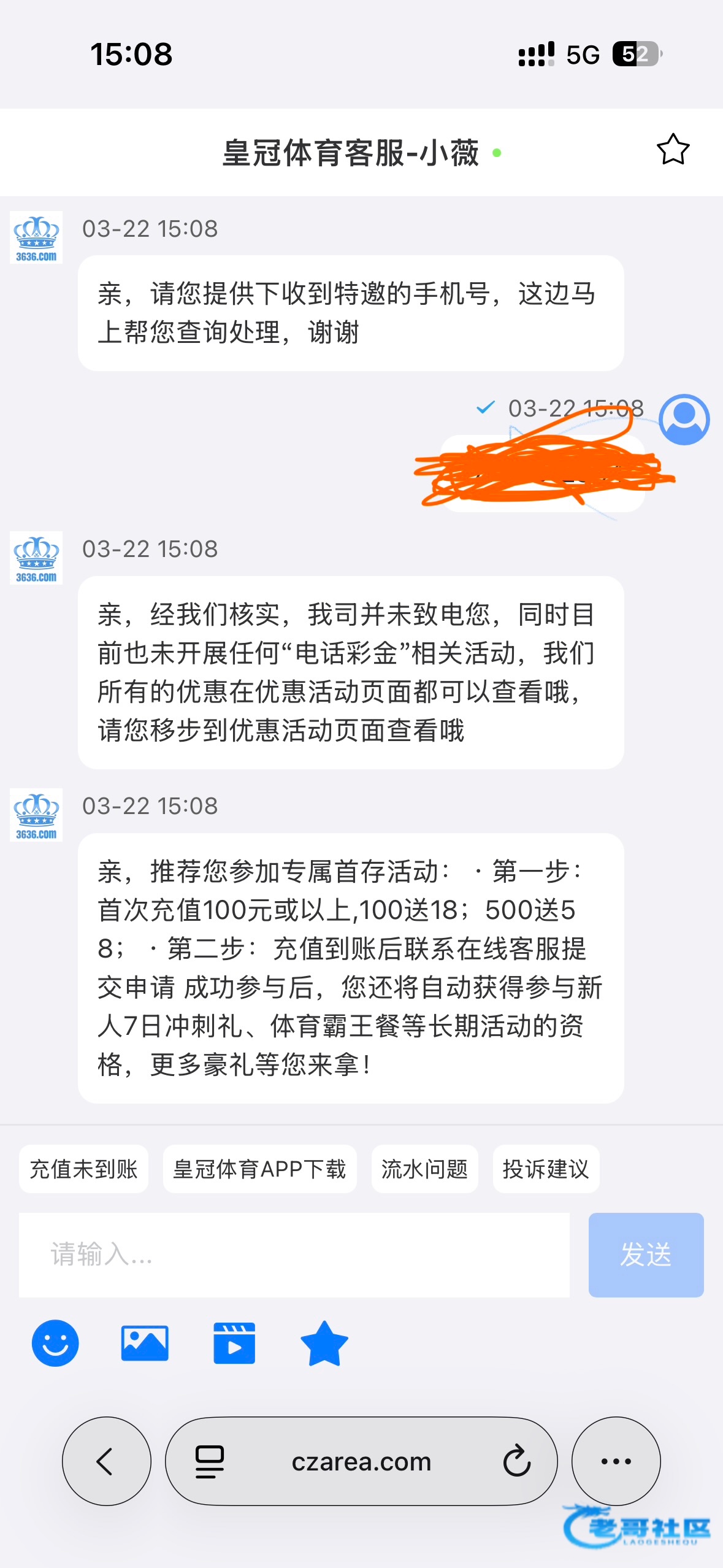Reload the czarea.com page
Viewport: 723px width, 1568px height.
[x=516, y=1461]
